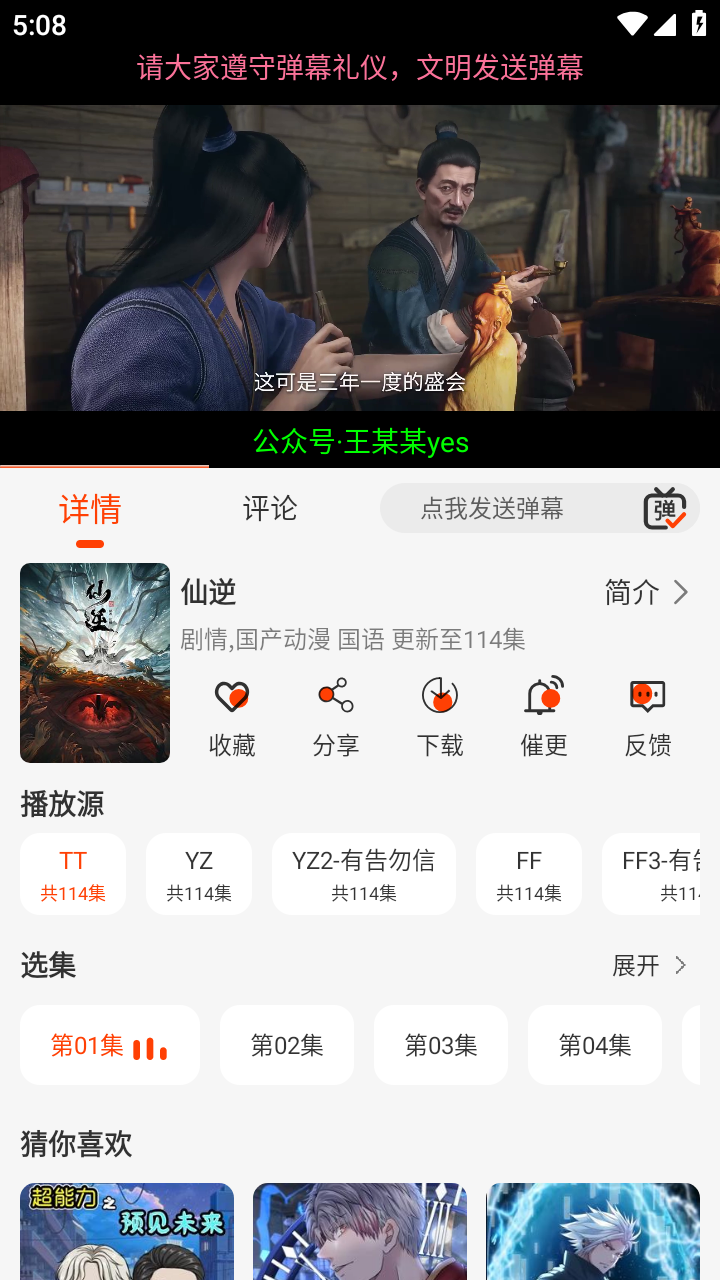Switch playback source to YZ
720x1280 pixels.
[198, 873]
